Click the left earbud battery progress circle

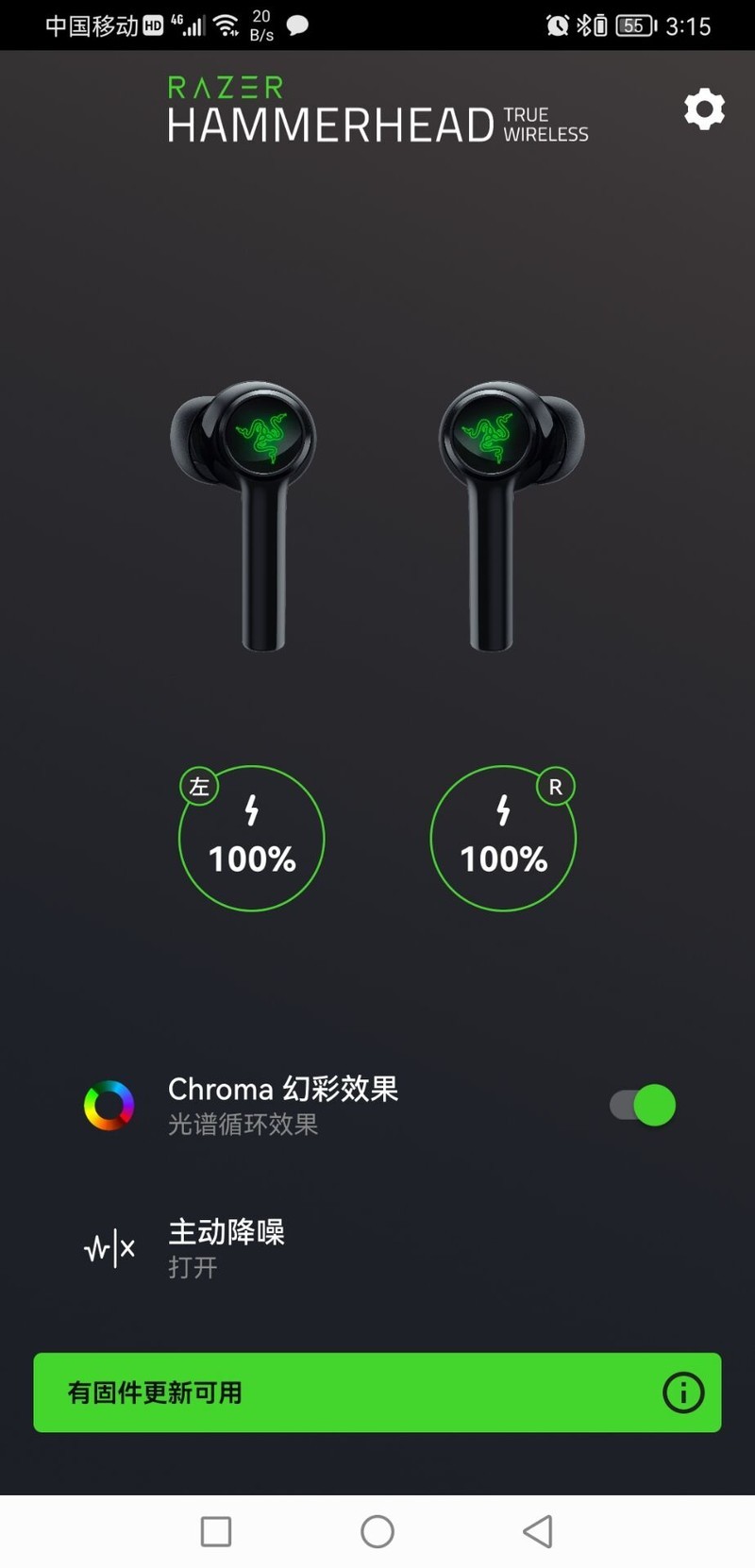pyautogui.click(x=252, y=838)
